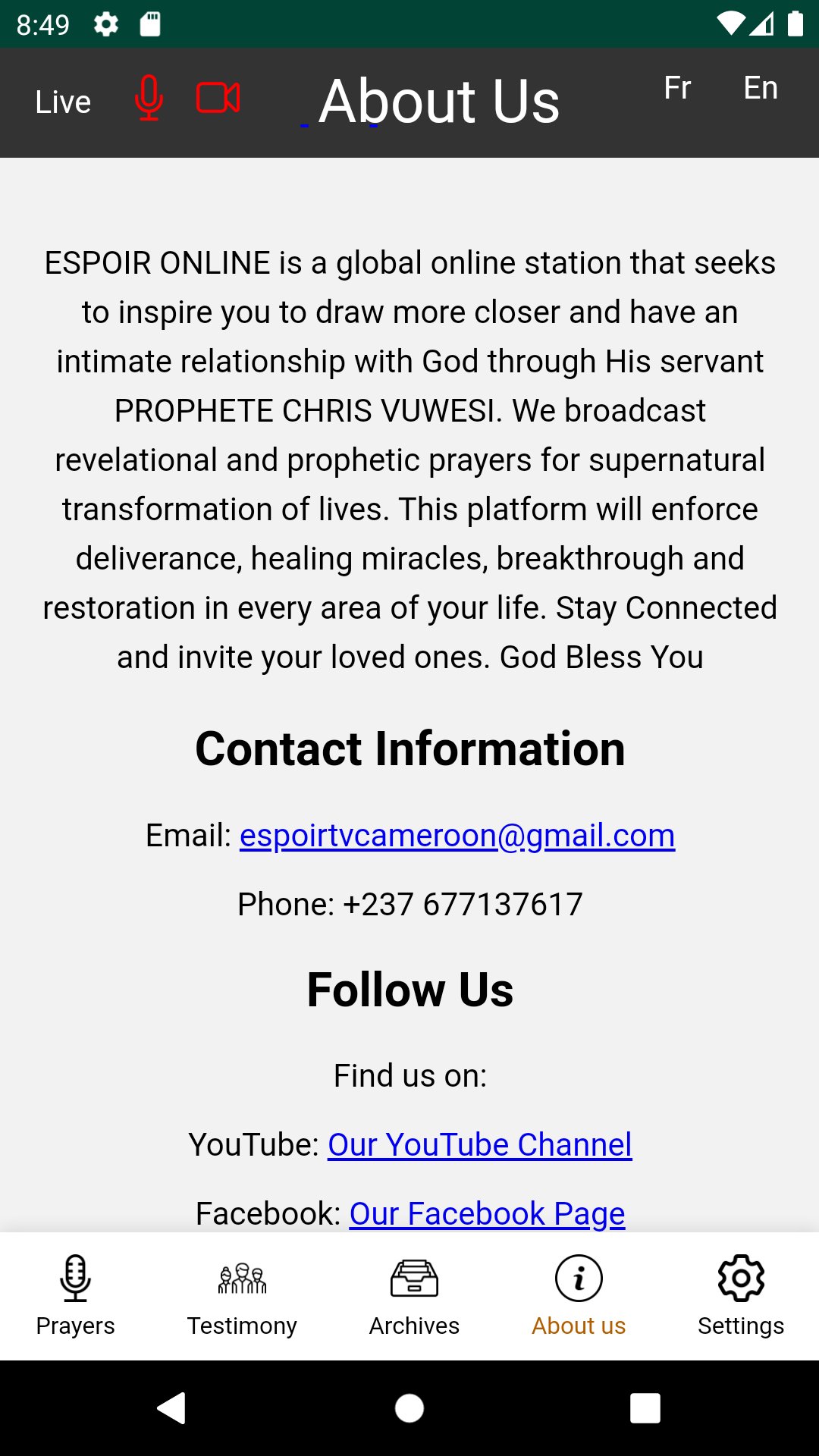Open Our YouTube Channel link

[479, 1144]
